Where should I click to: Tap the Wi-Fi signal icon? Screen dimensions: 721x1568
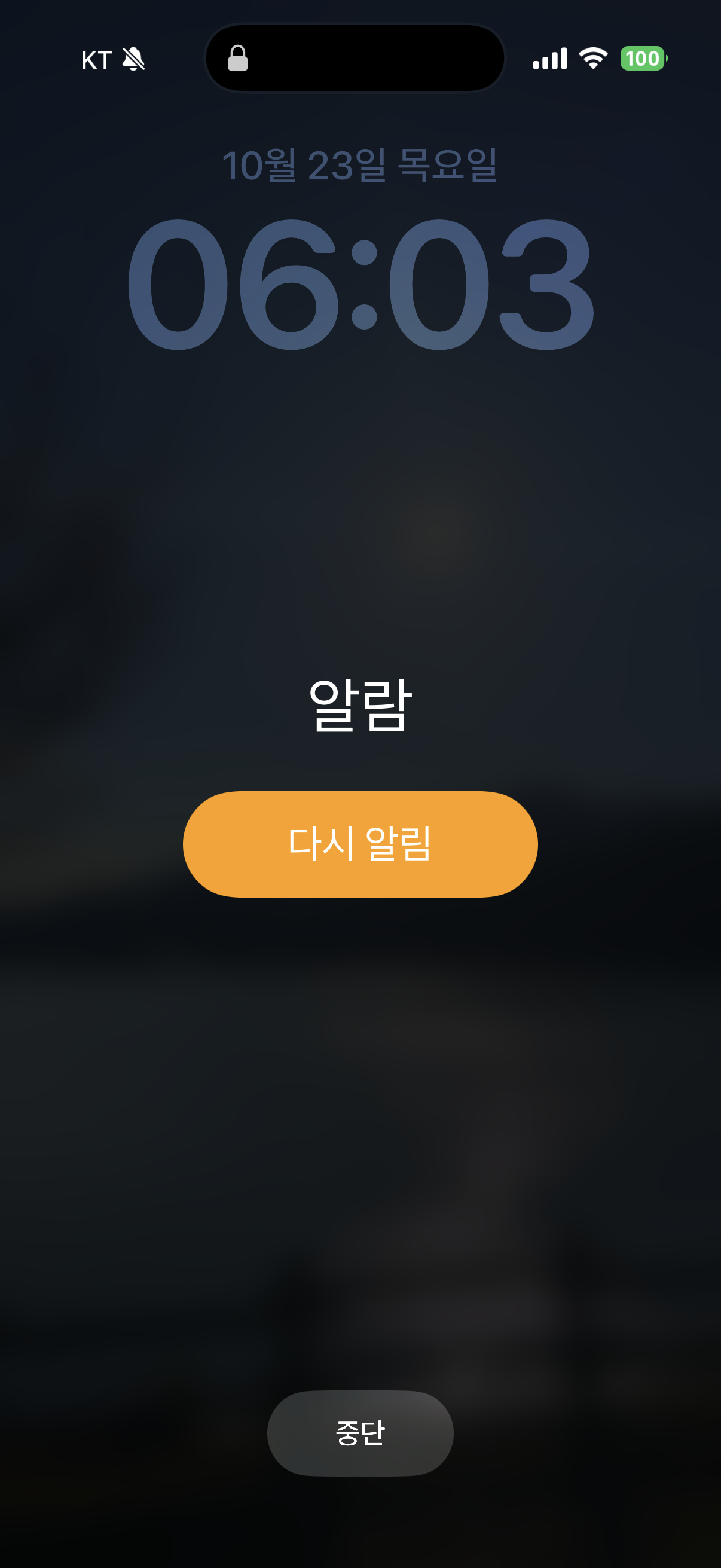[x=594, y=57]
